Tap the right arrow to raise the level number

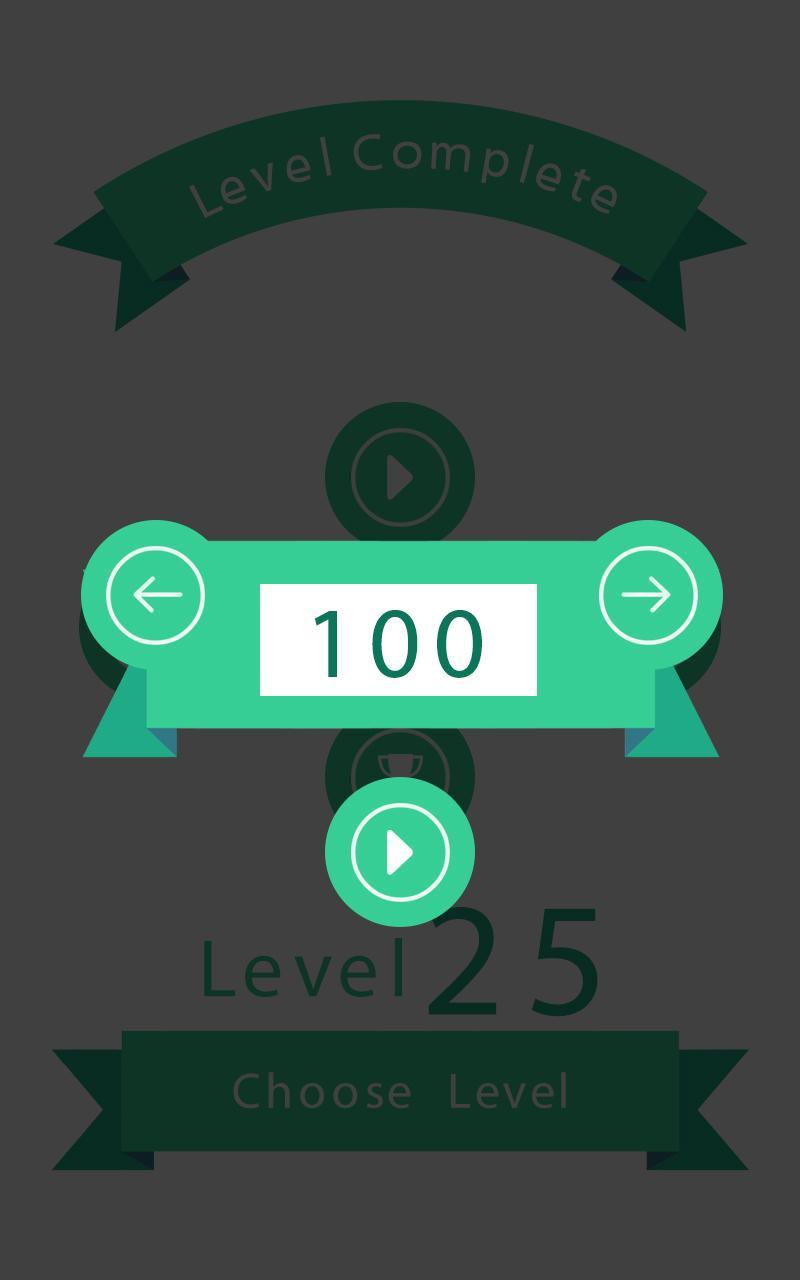coord(648,595)
